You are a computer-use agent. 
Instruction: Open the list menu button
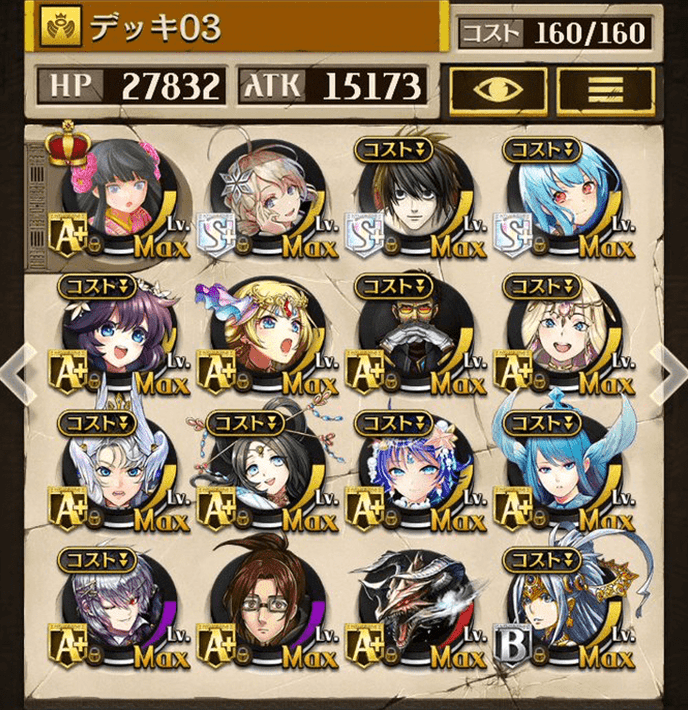tap(604, 89)
